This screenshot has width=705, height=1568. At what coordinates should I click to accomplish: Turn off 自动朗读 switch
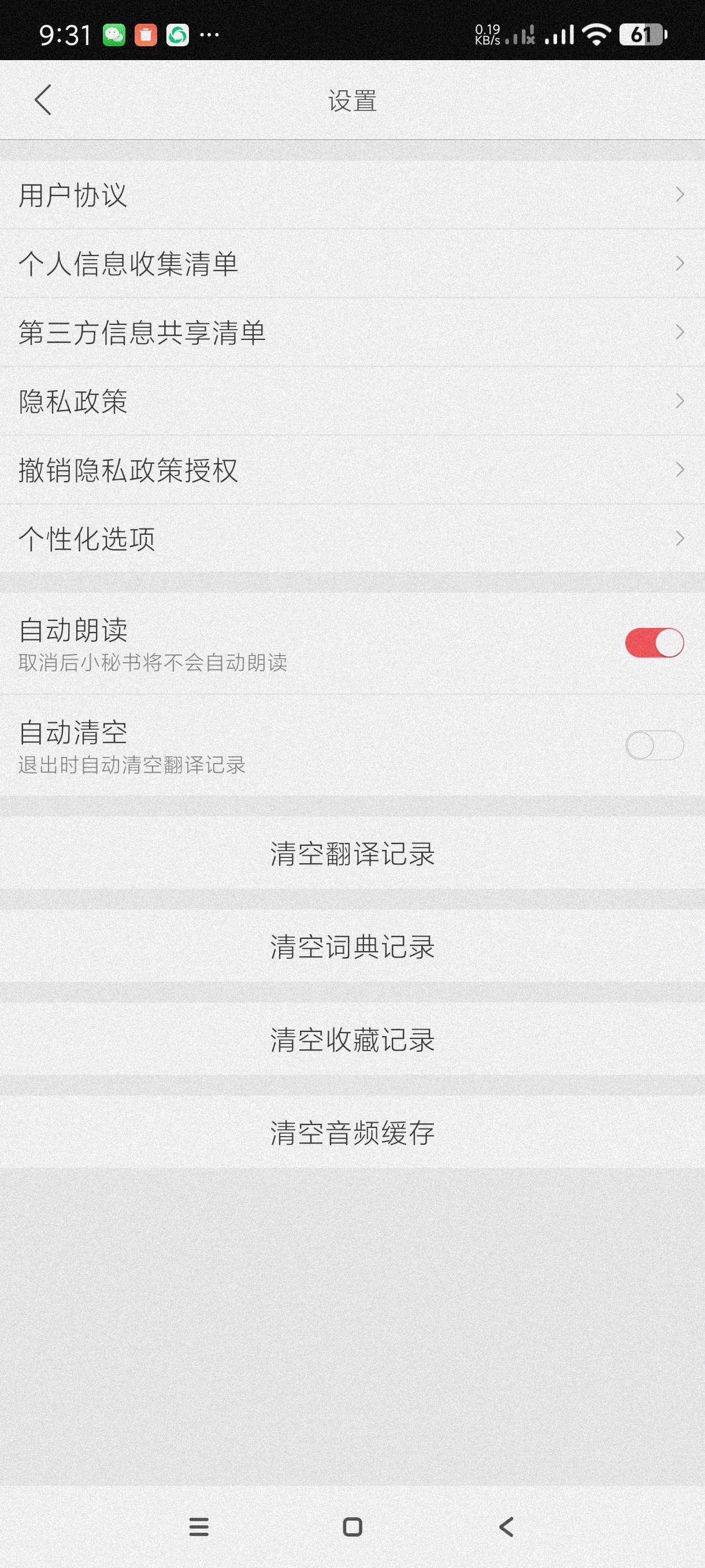pos(654,643)
